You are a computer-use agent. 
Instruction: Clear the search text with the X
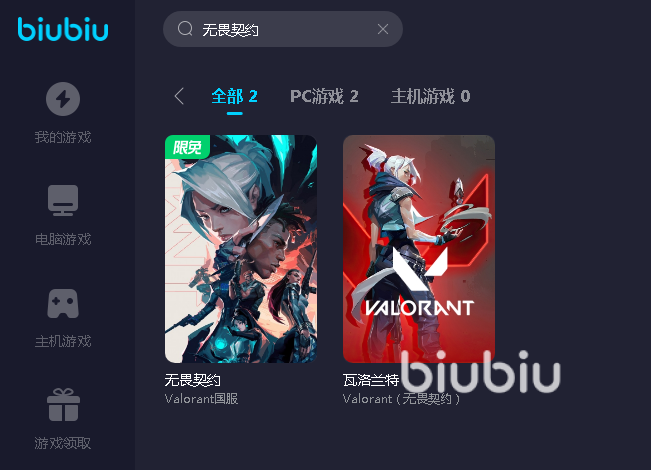tap(382, 29)
